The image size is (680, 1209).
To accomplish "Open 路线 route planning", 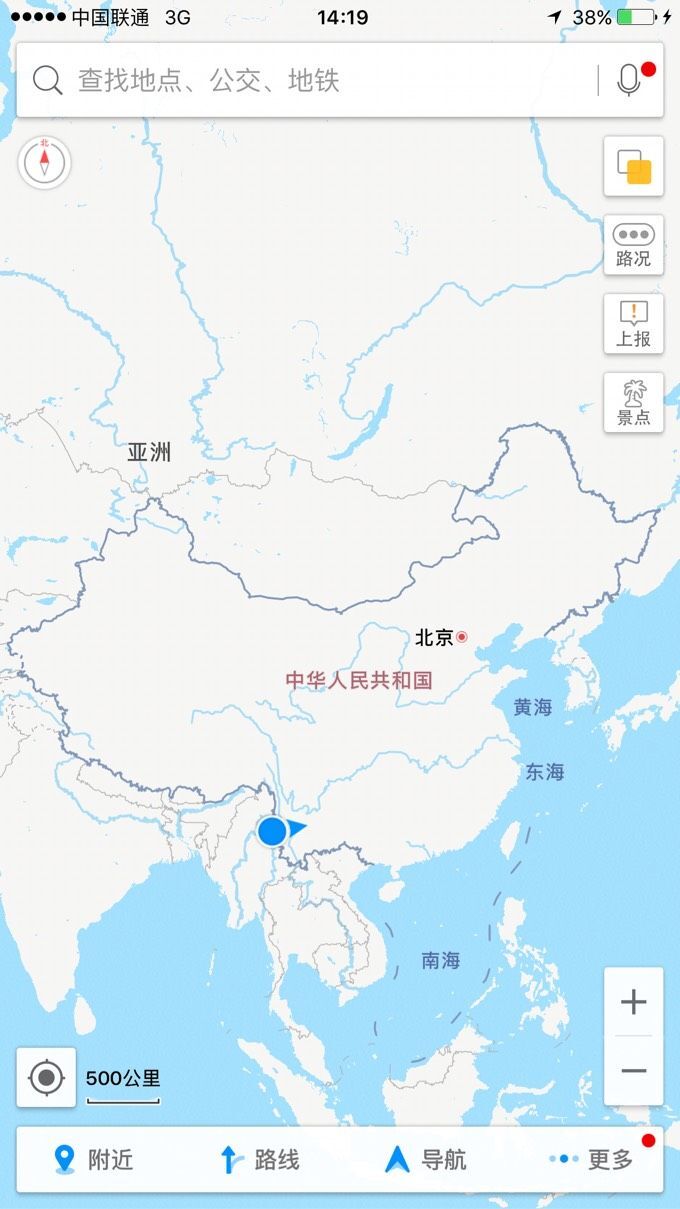I will click(260, 1160).
